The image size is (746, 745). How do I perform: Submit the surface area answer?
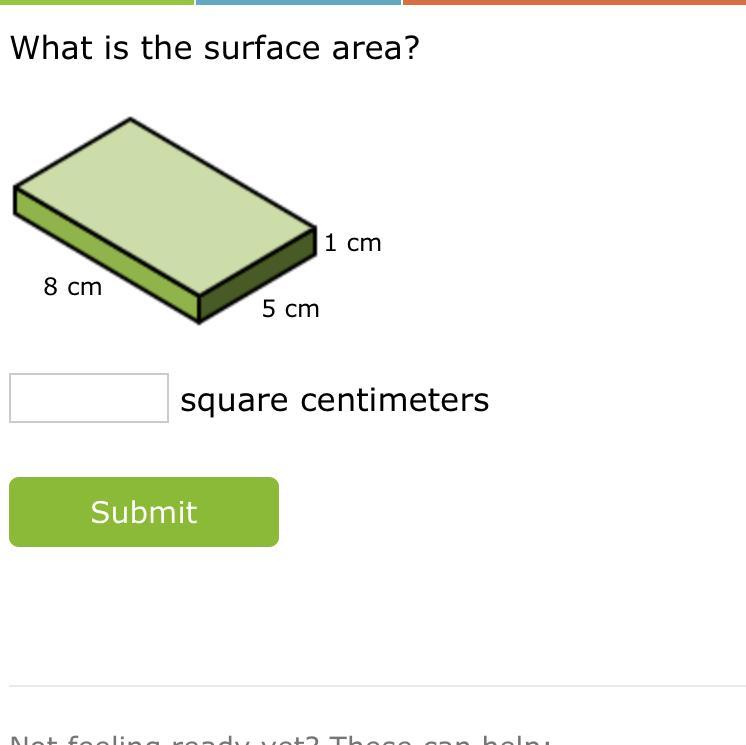click(x=144, y=512)
